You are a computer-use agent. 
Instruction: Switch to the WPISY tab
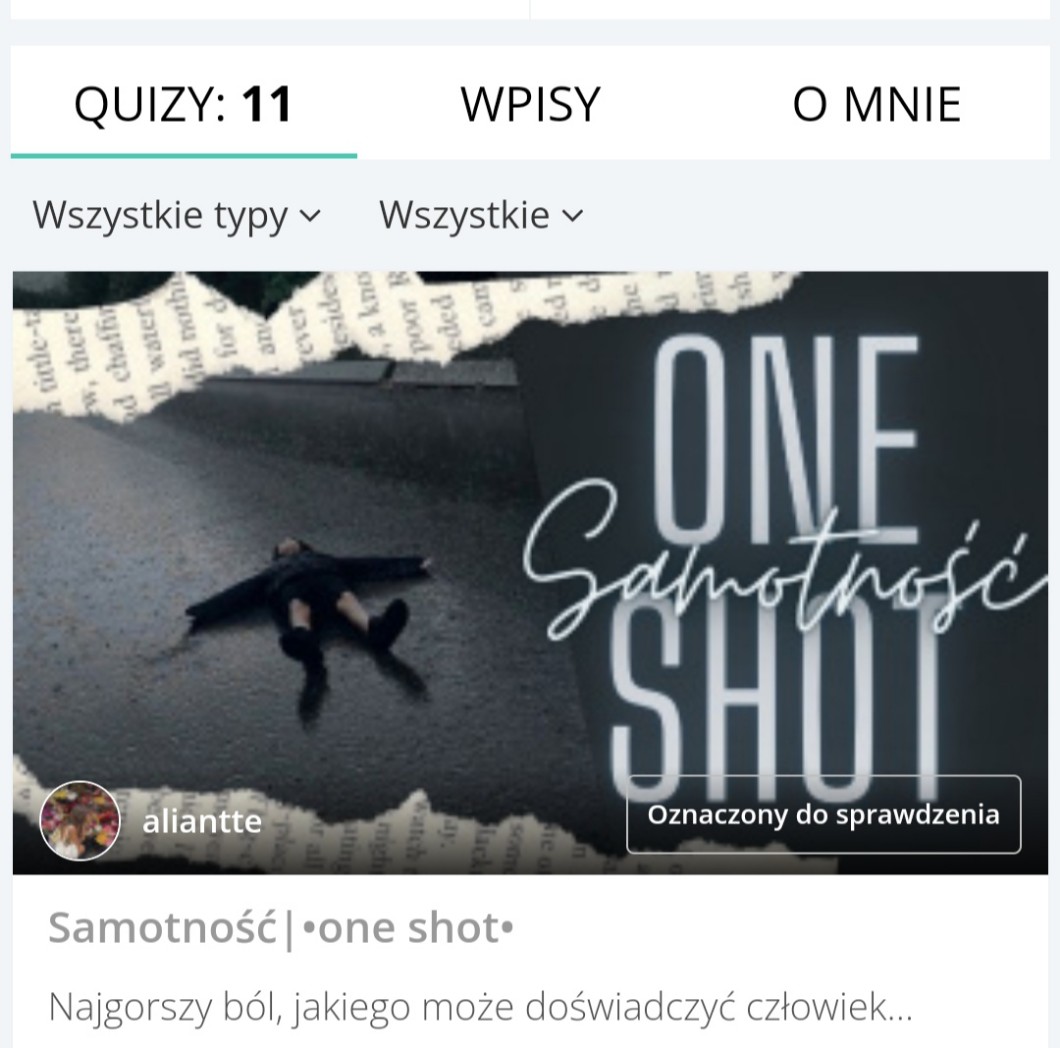click(x=530, y=104)
